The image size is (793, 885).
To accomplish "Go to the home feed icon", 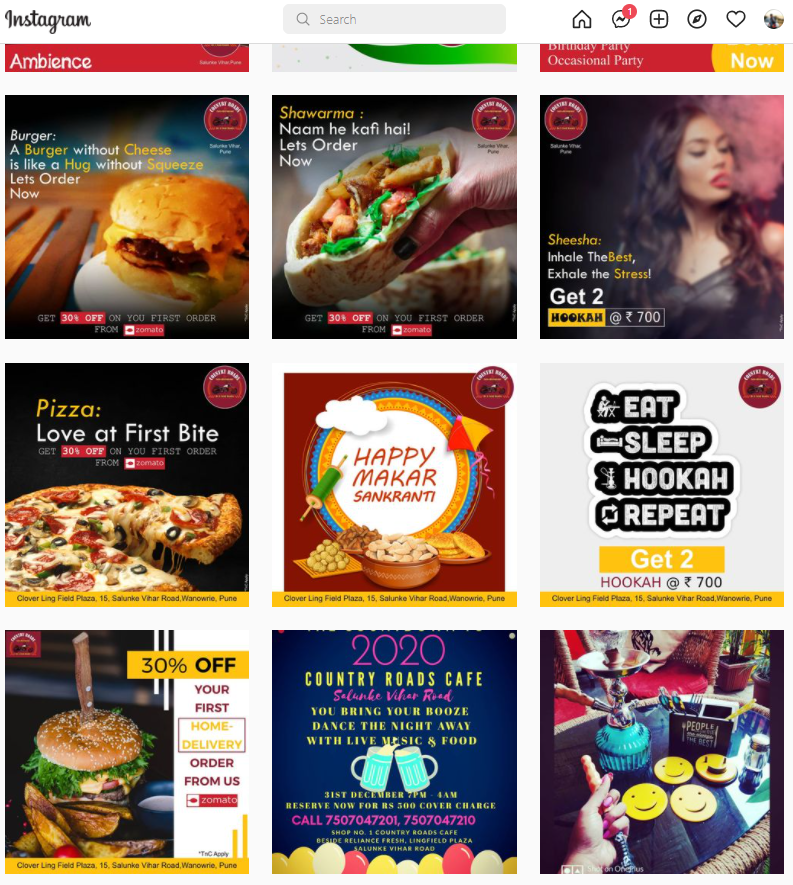I will pyautogui.click(x=582, y=20).
